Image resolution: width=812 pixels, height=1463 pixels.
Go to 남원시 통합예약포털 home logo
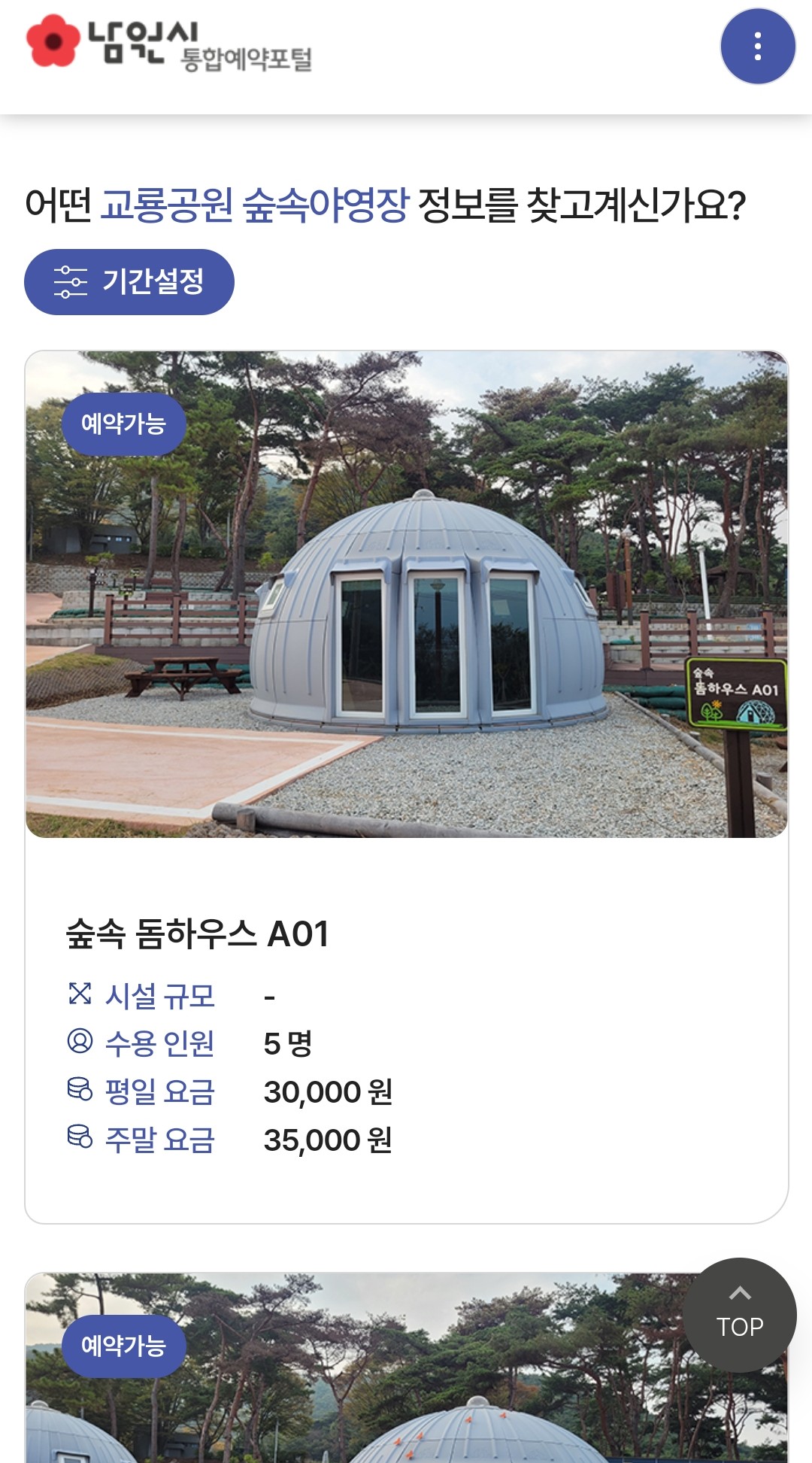pos(170,44)
